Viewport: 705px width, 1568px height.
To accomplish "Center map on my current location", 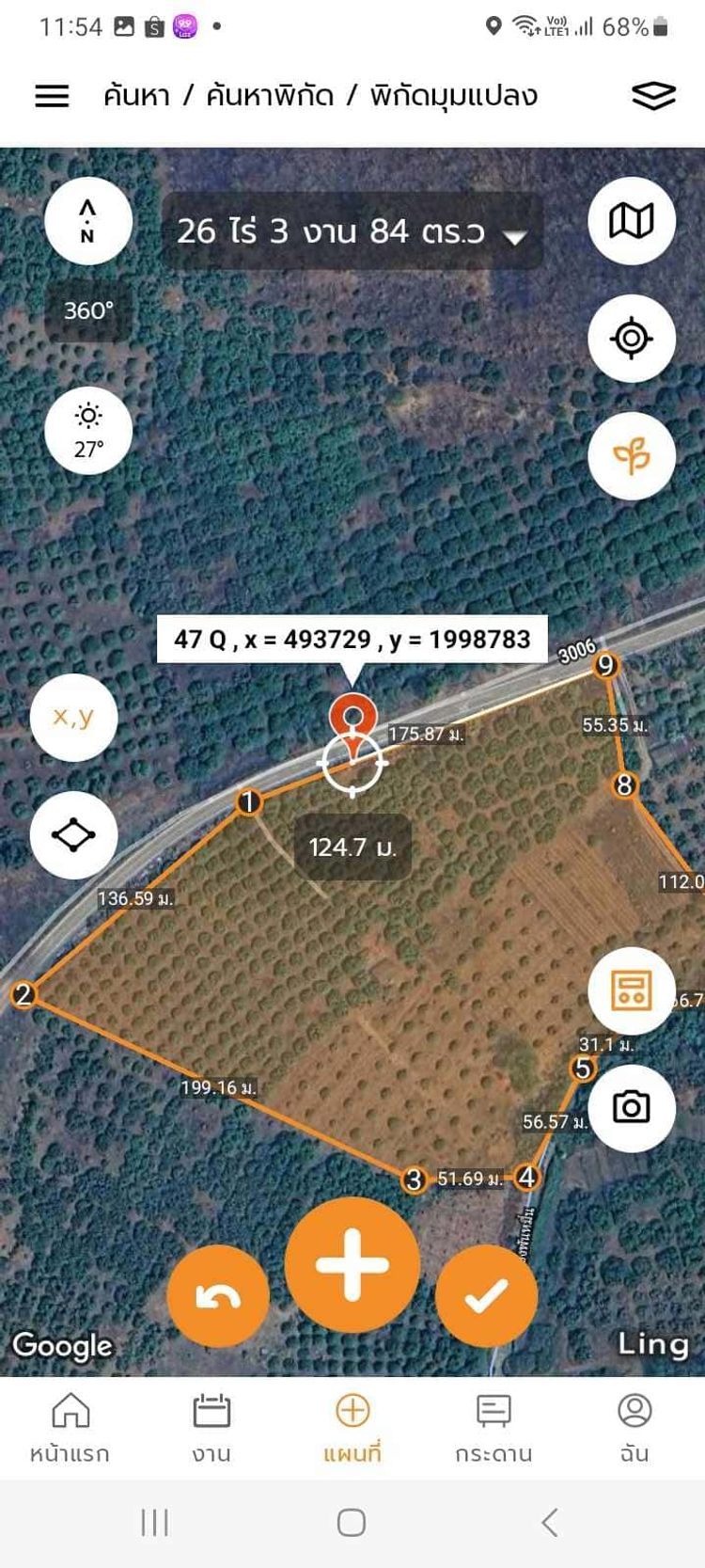I will click(631, 338).
